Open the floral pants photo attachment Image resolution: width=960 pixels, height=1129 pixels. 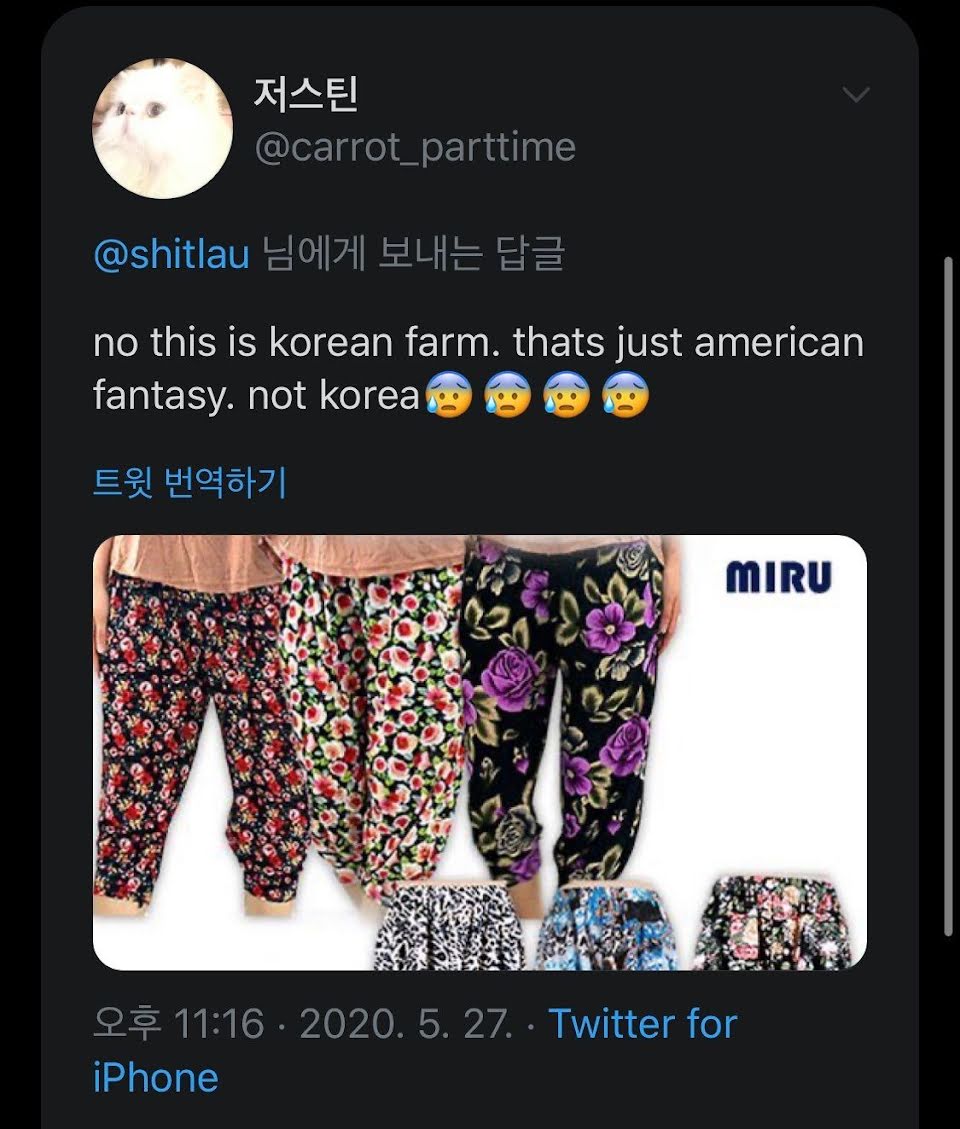coord(479,752)
